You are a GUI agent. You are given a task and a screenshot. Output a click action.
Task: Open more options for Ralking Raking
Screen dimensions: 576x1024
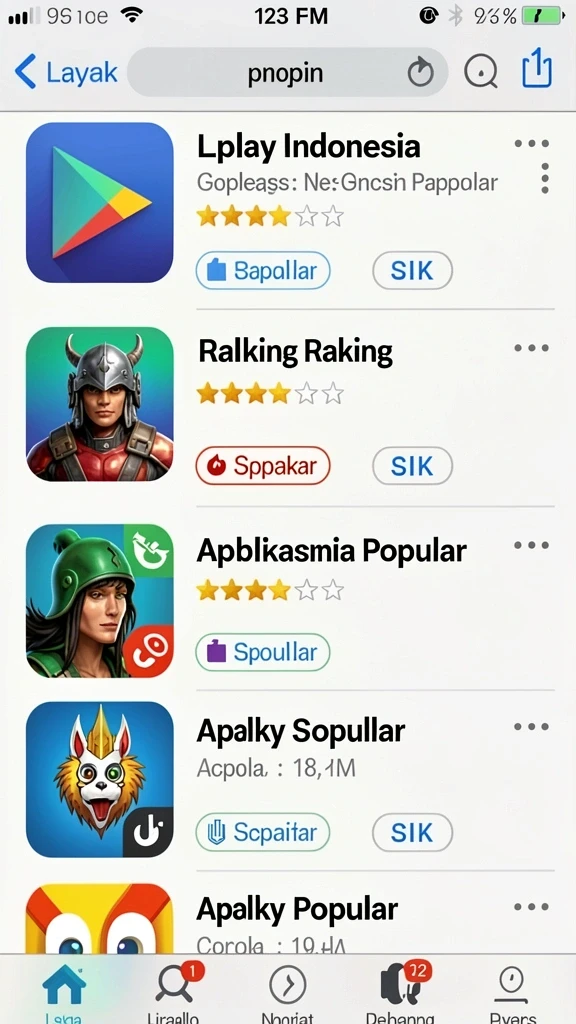pyautogui.click(x=532, y=348)
